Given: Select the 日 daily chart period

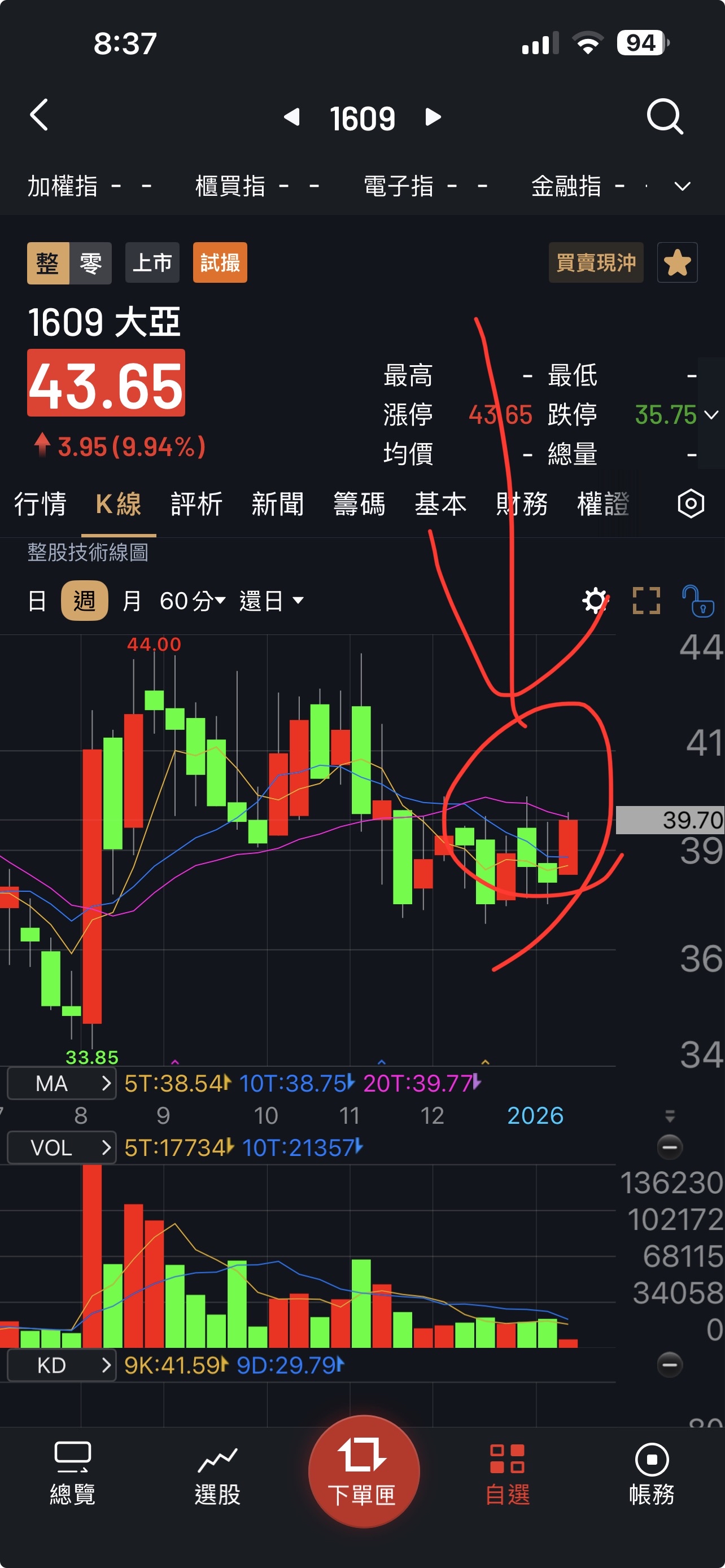Looking at the screenshot, I should 37,601.
